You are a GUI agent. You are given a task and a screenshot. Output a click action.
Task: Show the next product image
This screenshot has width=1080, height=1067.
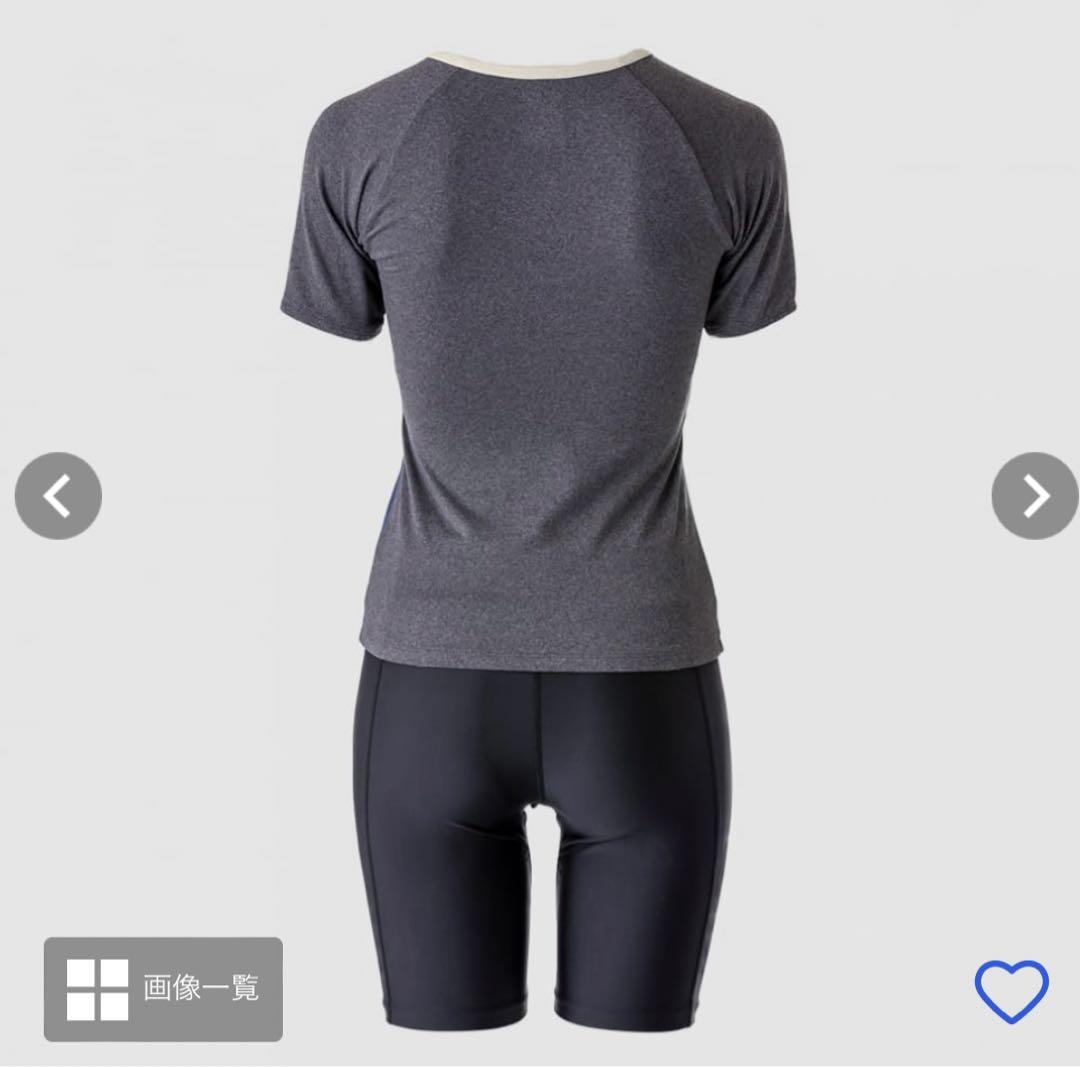(x=1034, y=496)
